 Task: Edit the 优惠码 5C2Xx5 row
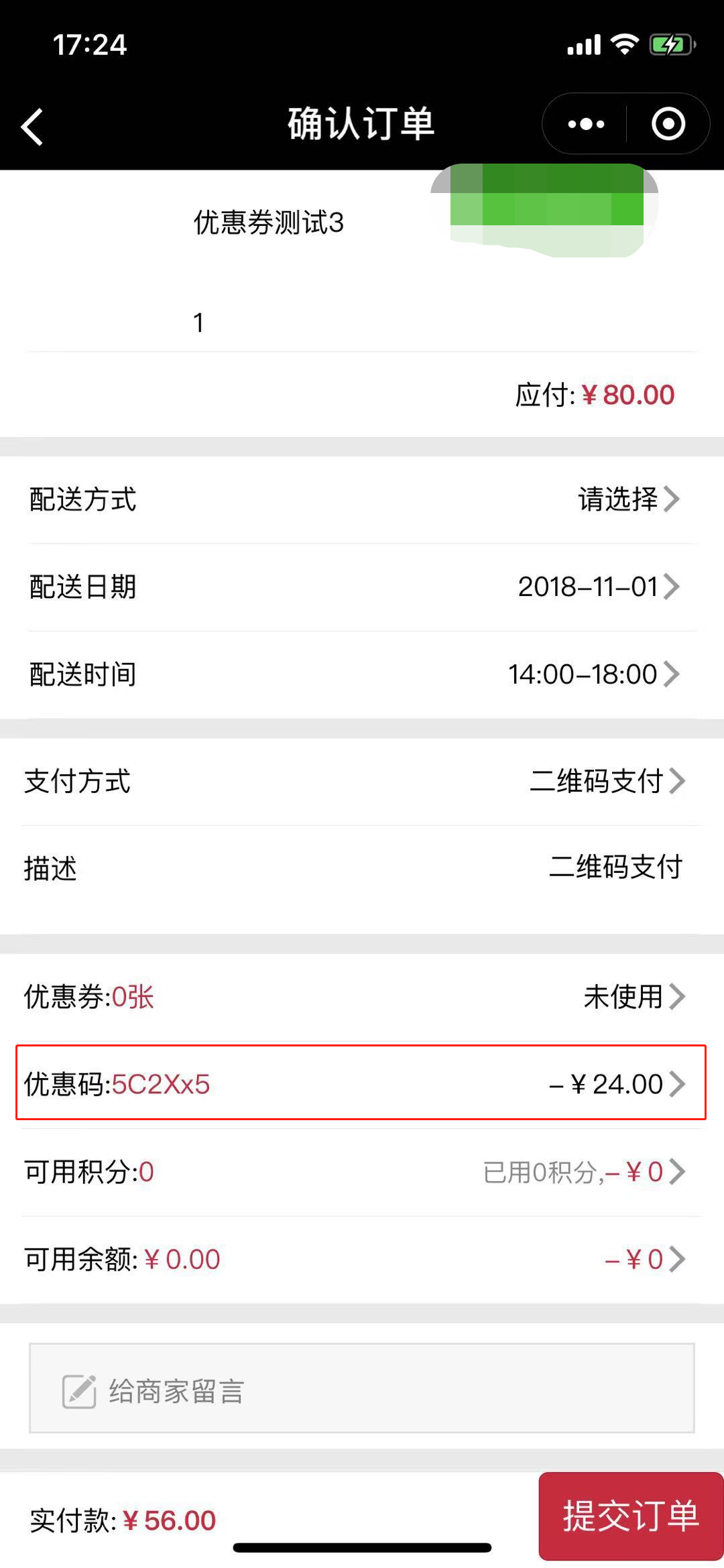[361, 1083]
